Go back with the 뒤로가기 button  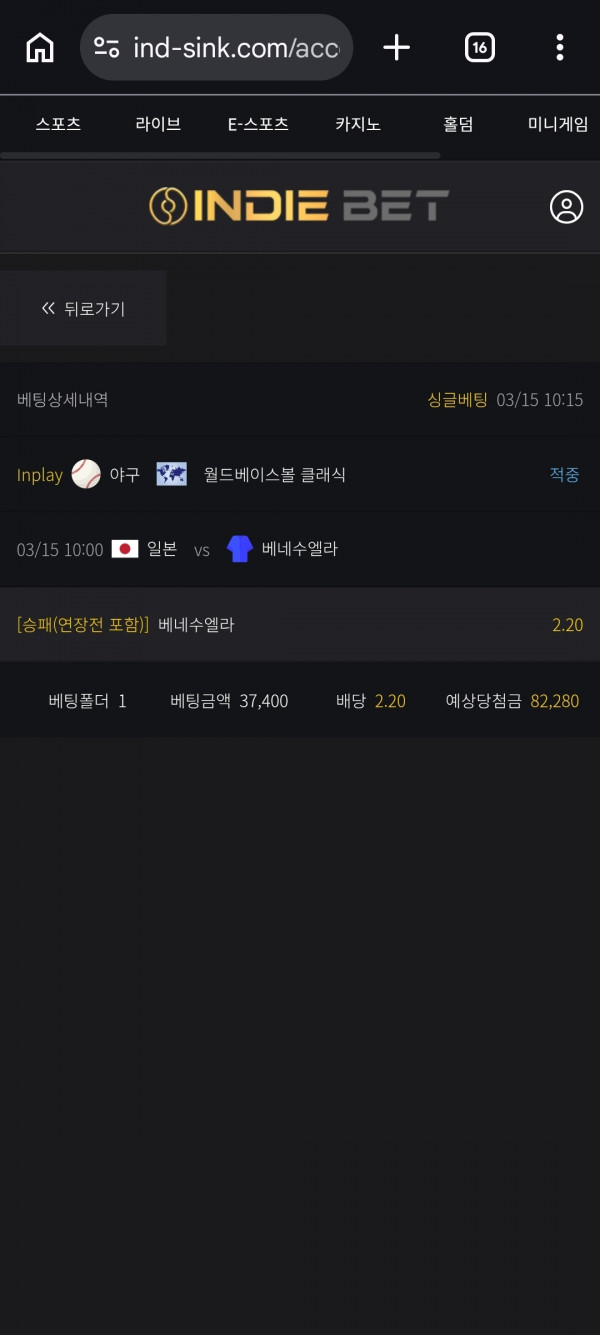[84, 309]
